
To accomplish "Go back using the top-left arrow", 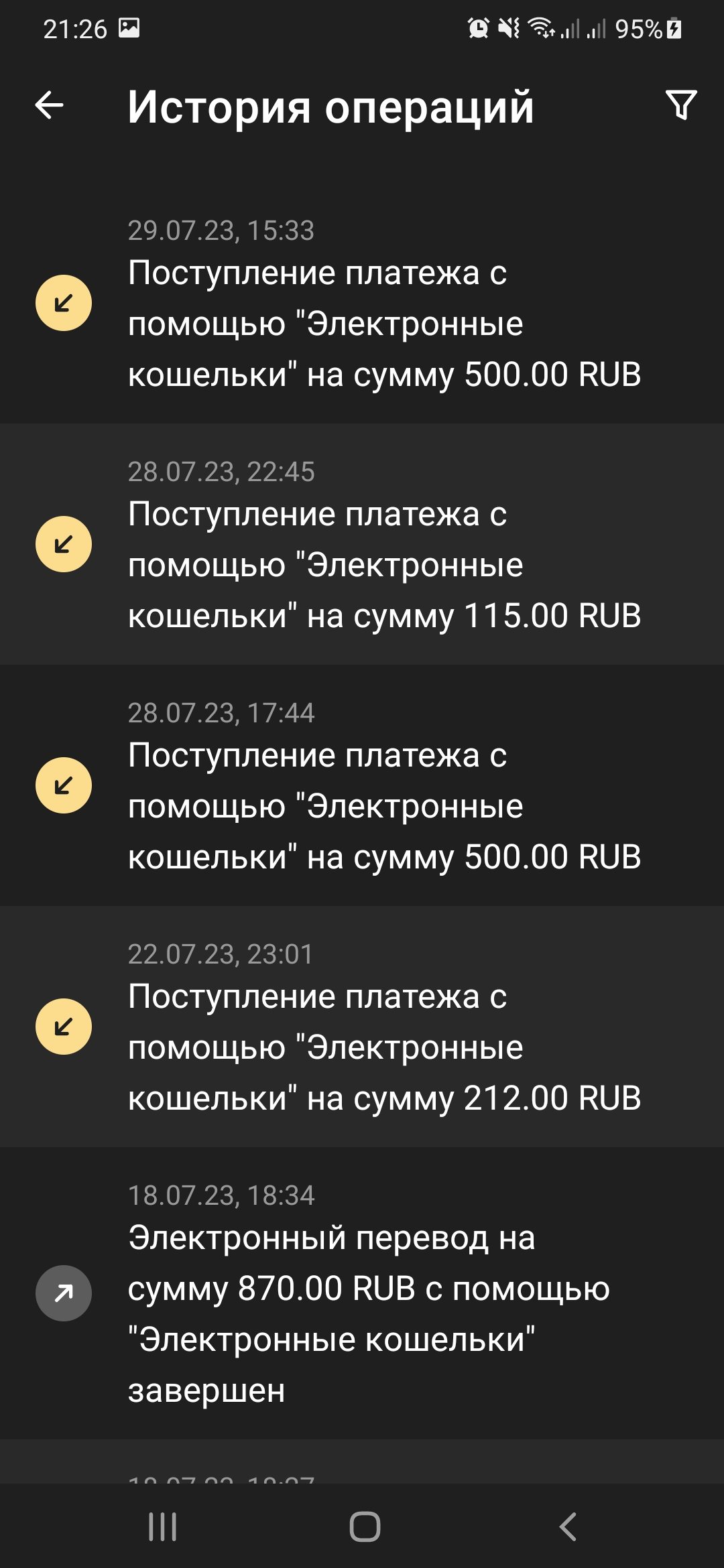I will 49,105.
